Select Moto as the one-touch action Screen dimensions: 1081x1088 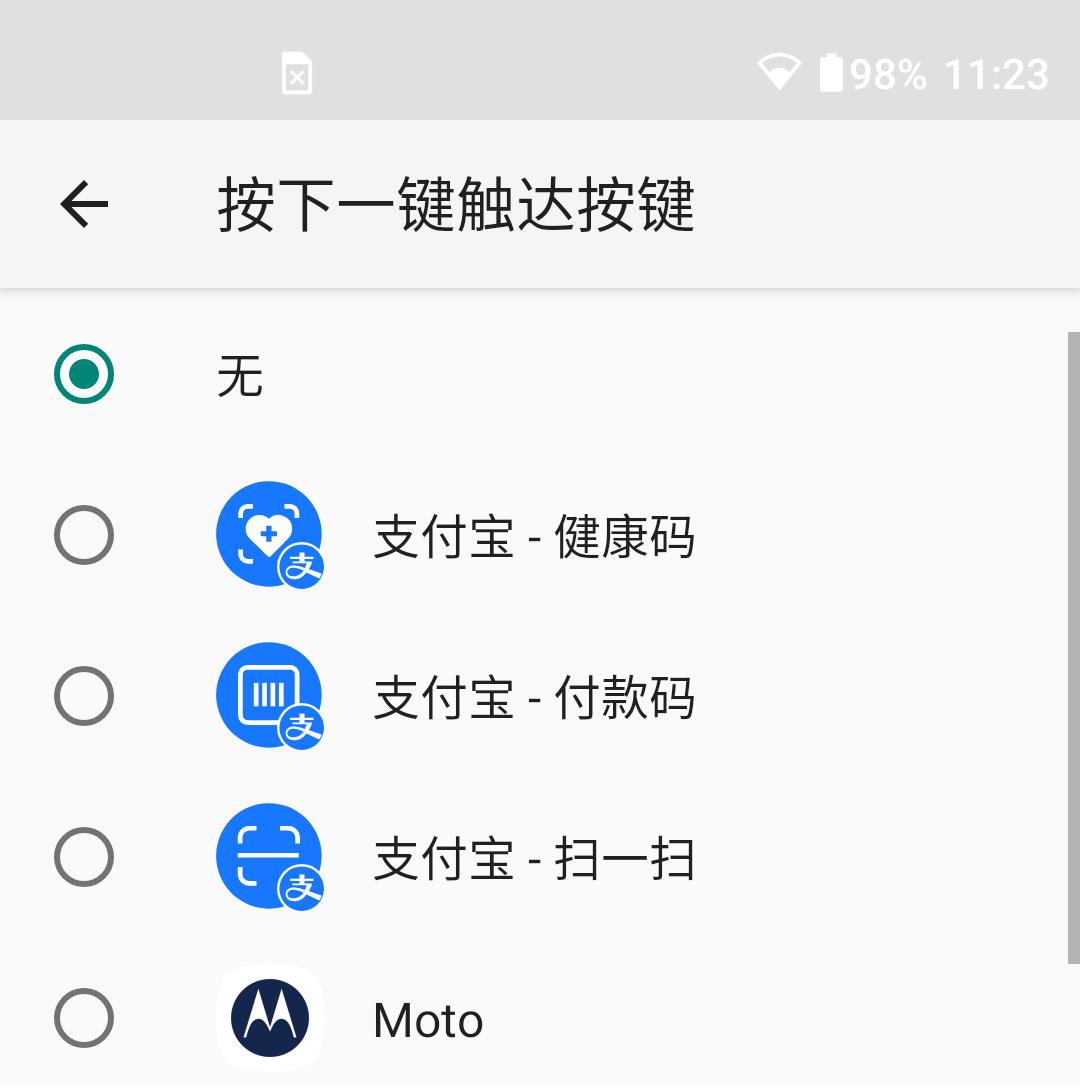(x=84, y=1019)
